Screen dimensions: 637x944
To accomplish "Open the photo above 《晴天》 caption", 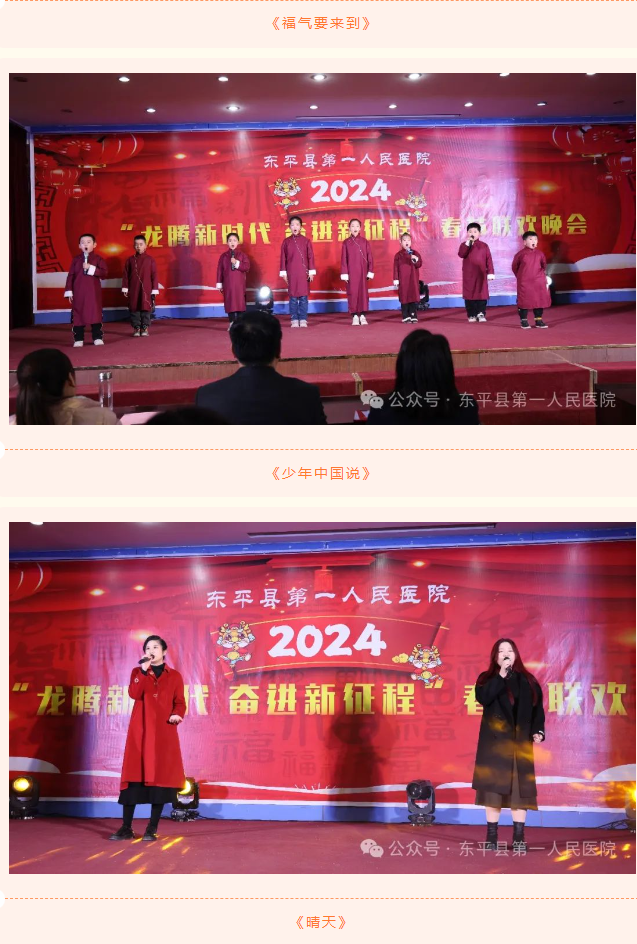I will (322, 697).
